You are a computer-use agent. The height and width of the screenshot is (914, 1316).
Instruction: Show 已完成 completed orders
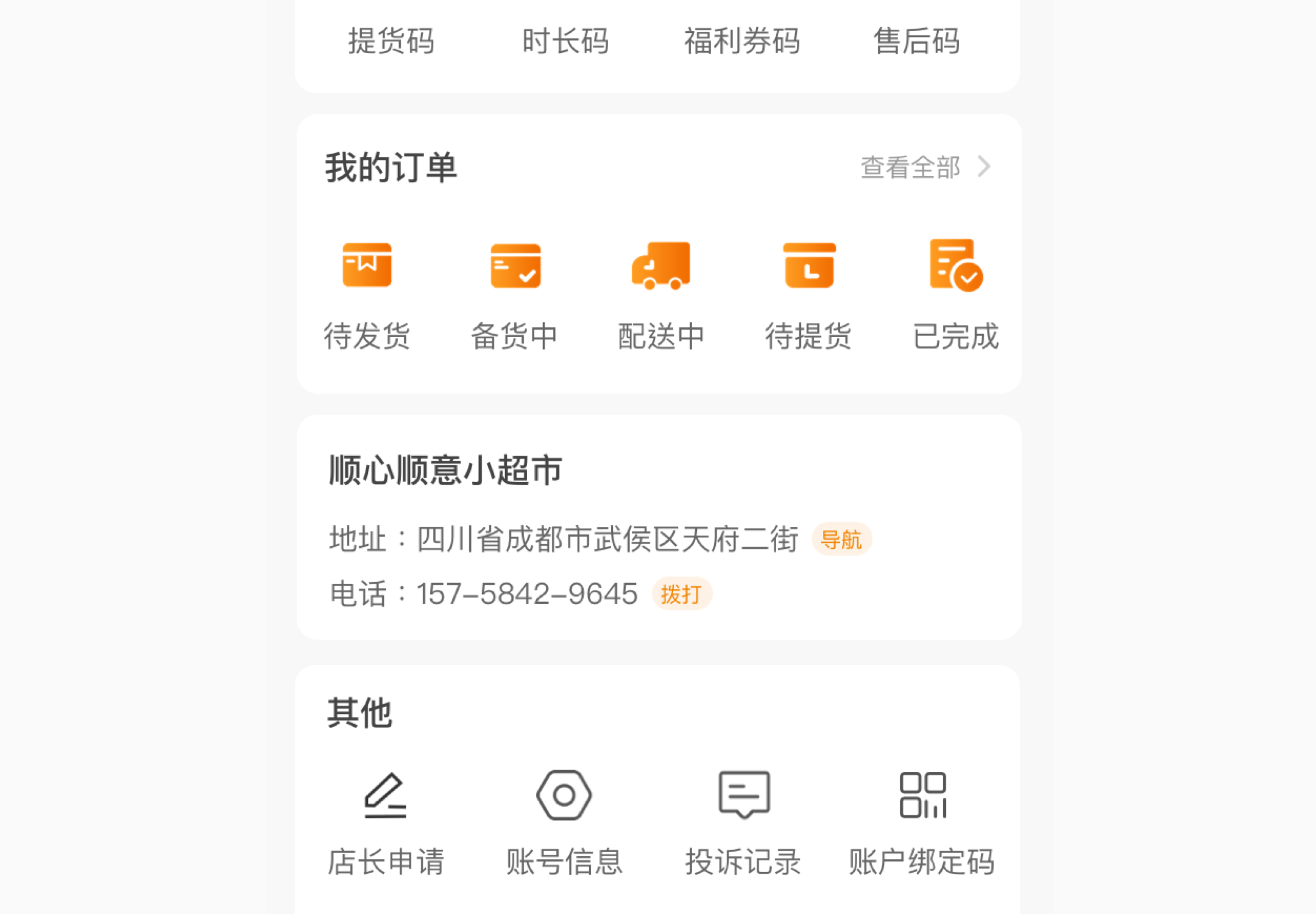point(955,294)
